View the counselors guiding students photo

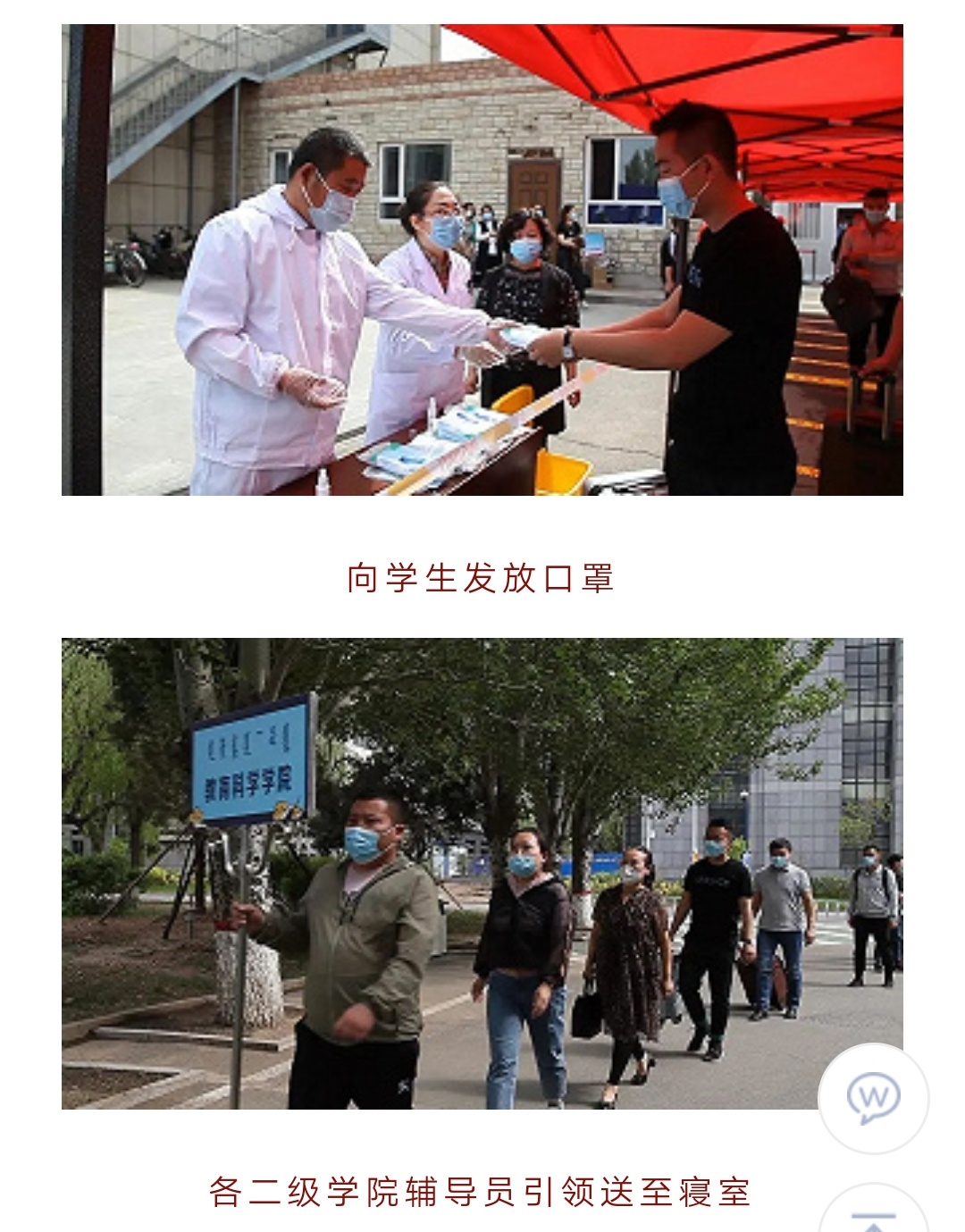click(x=482, y=873)
